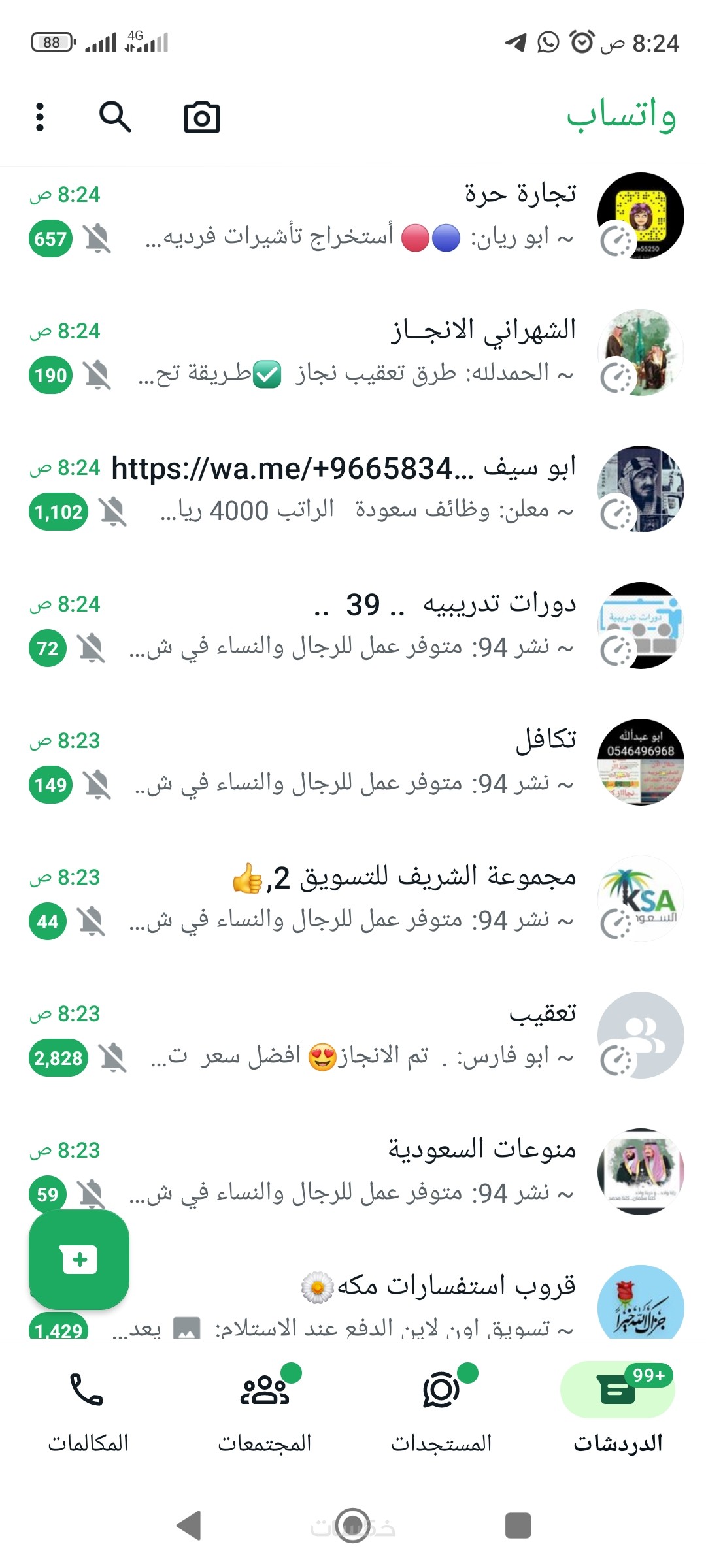Open the camera icon in the top bar

[201, 118]
